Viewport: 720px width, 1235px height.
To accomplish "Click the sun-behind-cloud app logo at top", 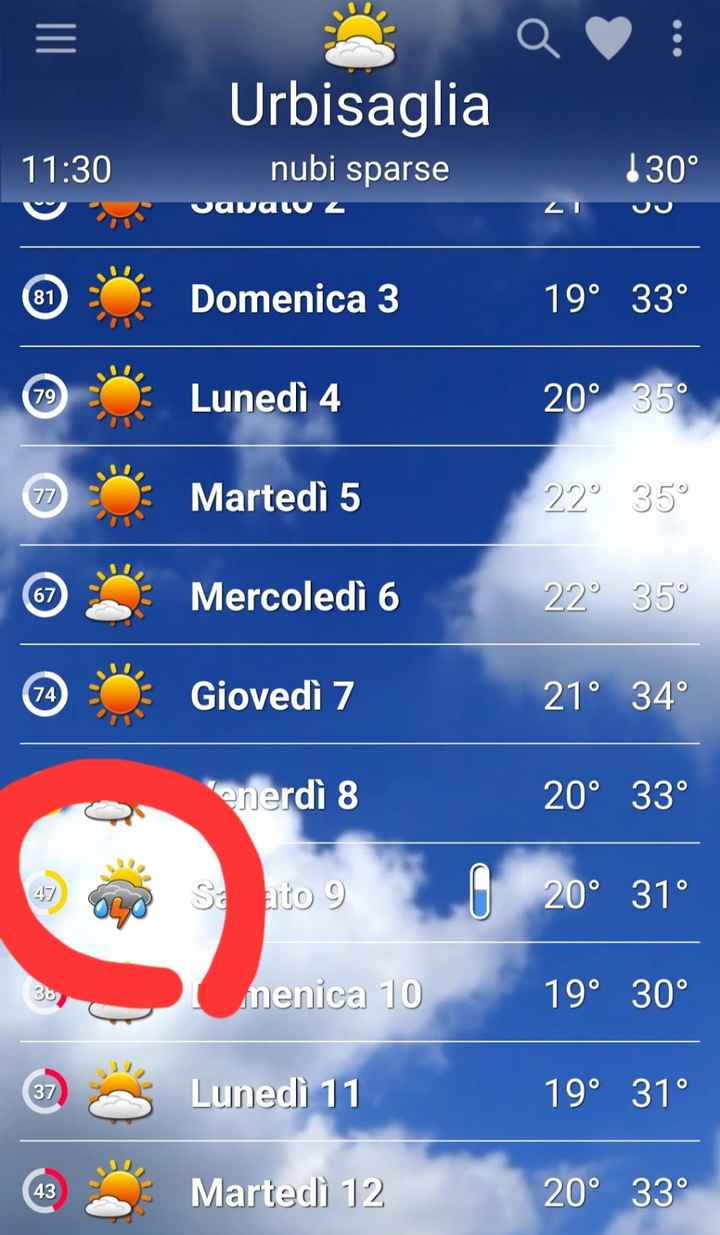I will (x=360, y=38).
